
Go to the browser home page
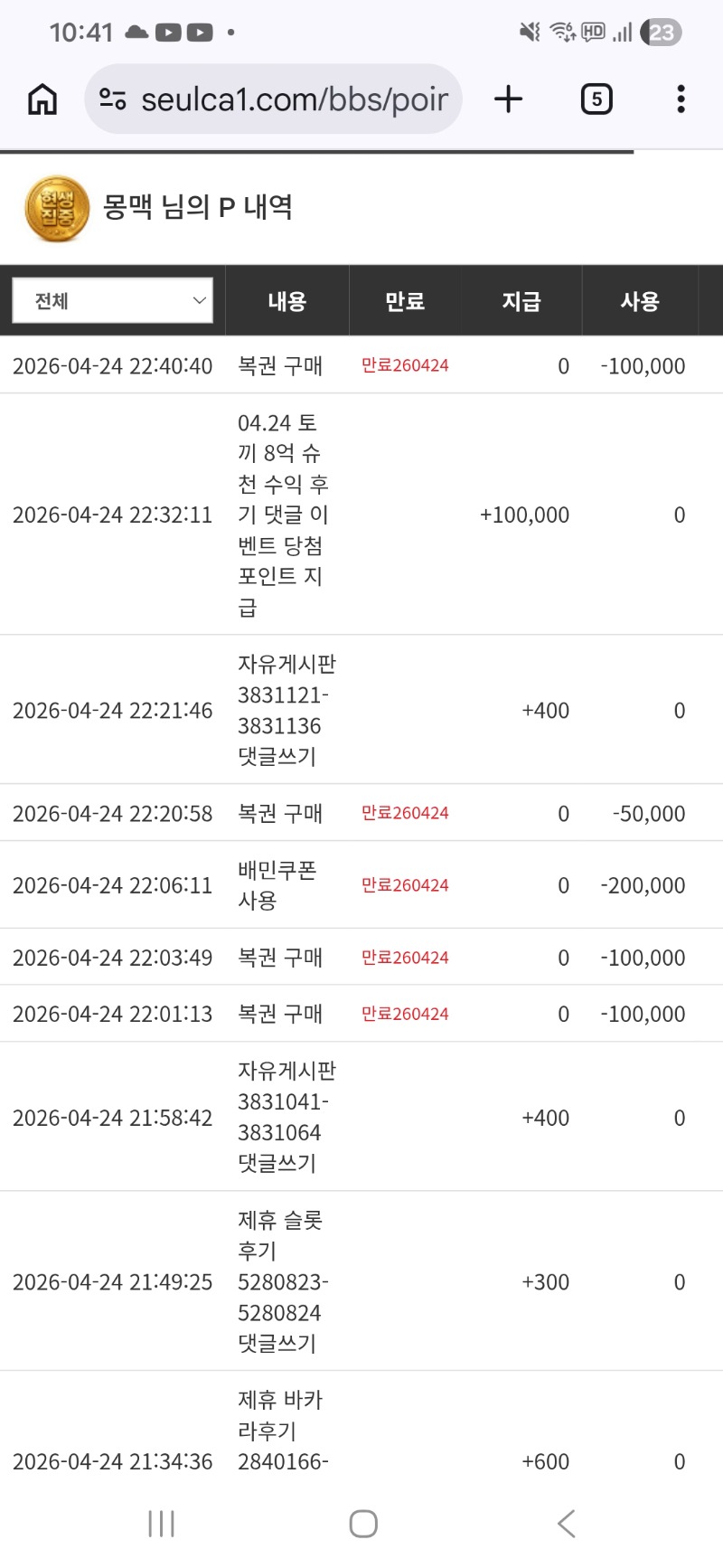(x=42, y=99)
